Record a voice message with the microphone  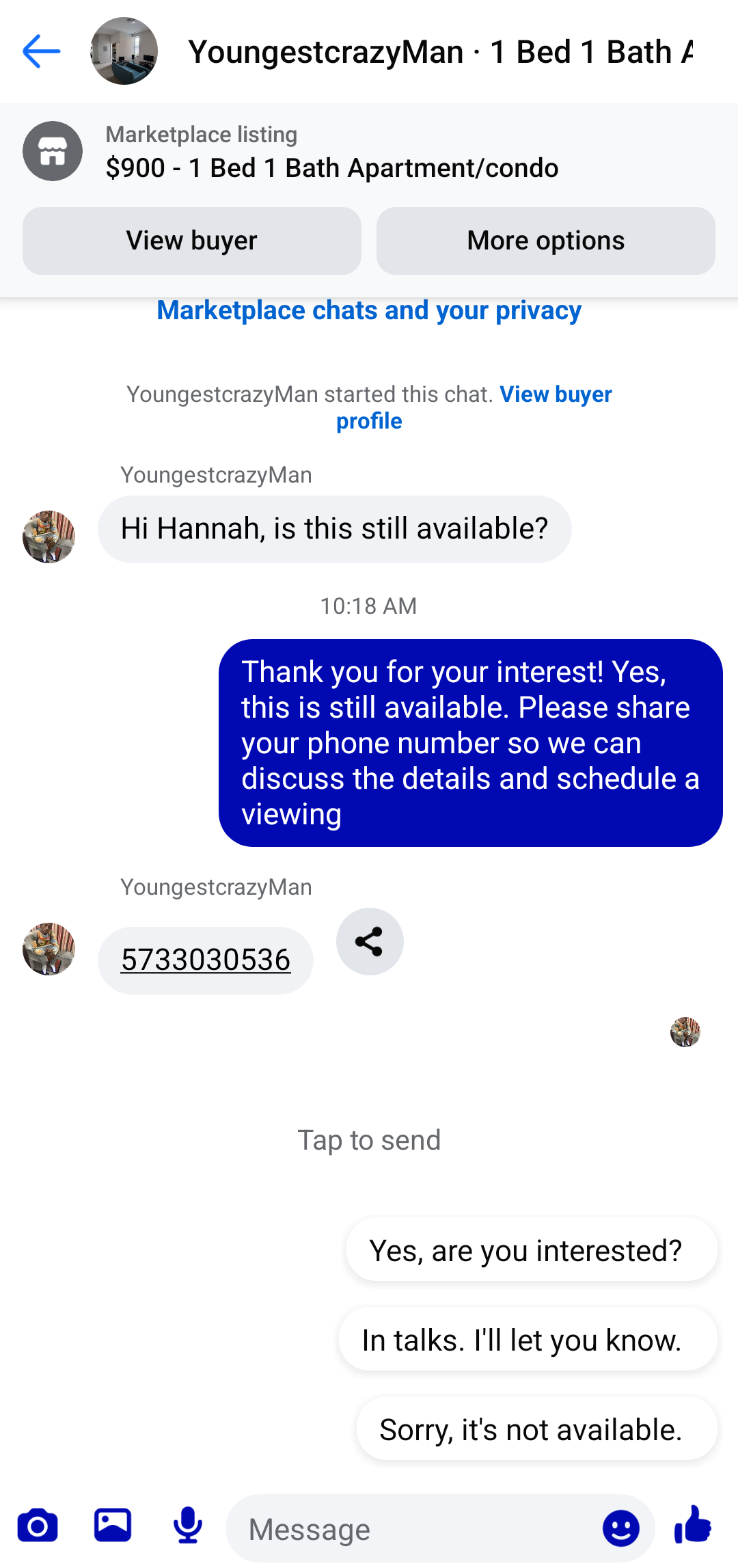[x=187, y=1526]
